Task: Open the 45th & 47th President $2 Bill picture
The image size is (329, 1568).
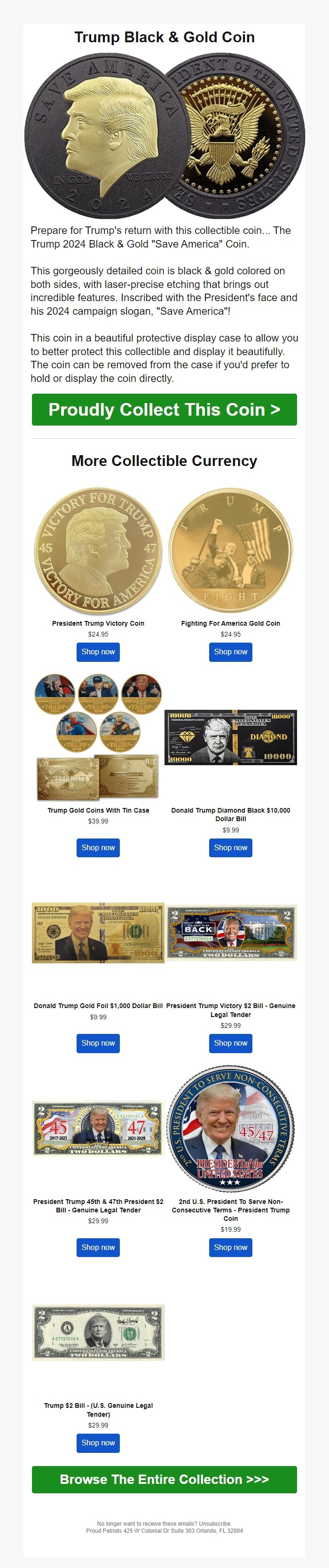Action: click(x=98, y=1128)
